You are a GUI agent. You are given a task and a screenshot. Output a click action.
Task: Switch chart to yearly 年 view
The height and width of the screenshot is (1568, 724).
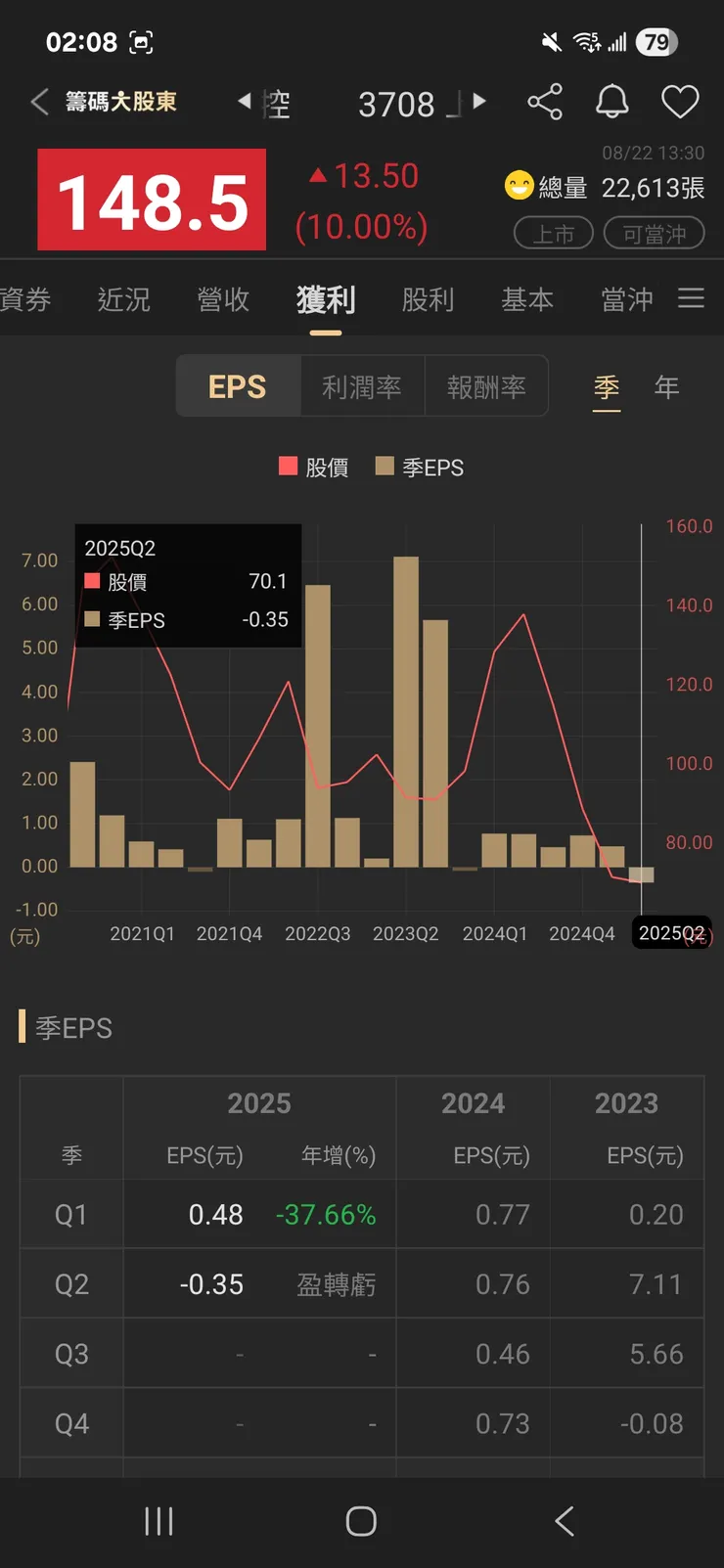coord(666,387)
